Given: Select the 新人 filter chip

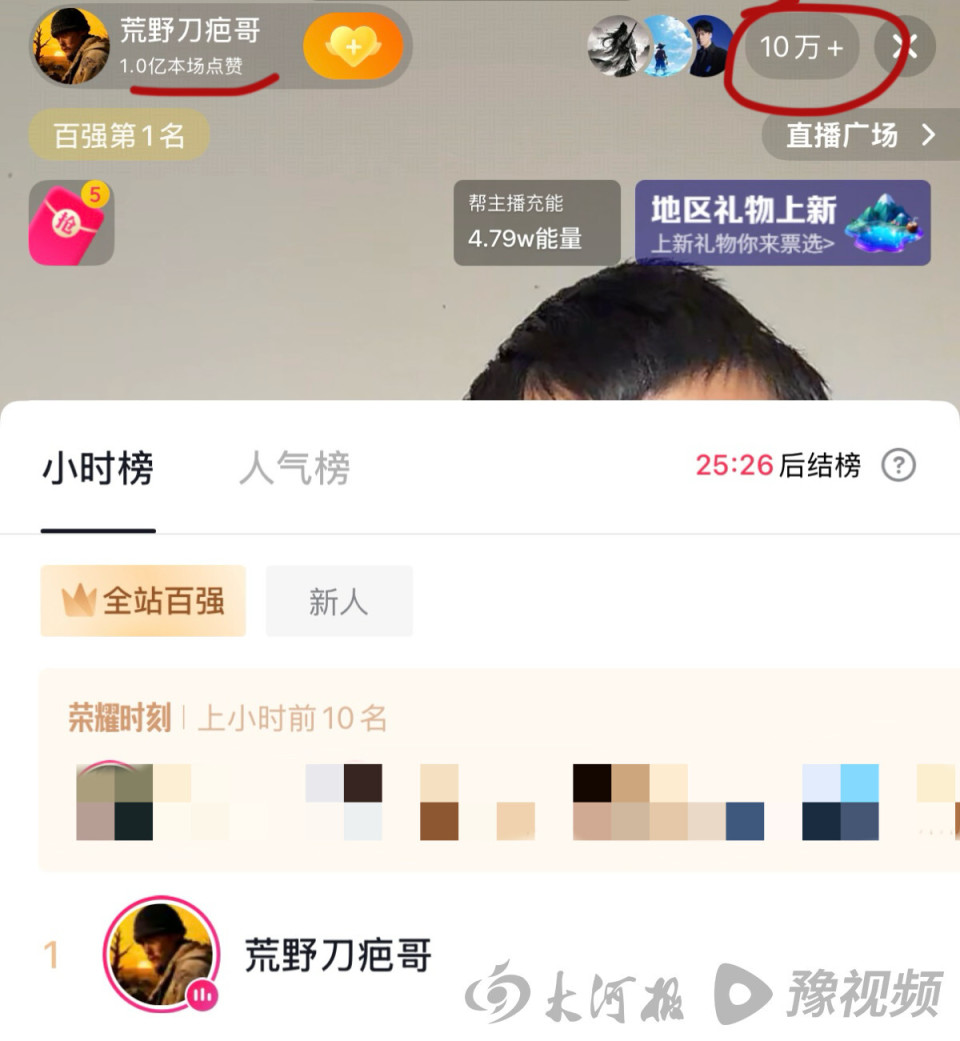Looking at the screenshot, I should point(338,601).
